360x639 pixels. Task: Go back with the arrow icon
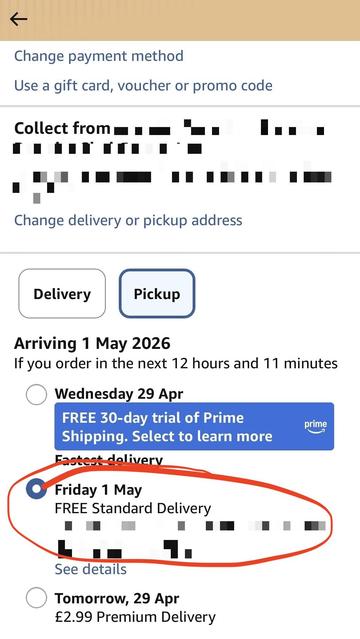(19, 19)
